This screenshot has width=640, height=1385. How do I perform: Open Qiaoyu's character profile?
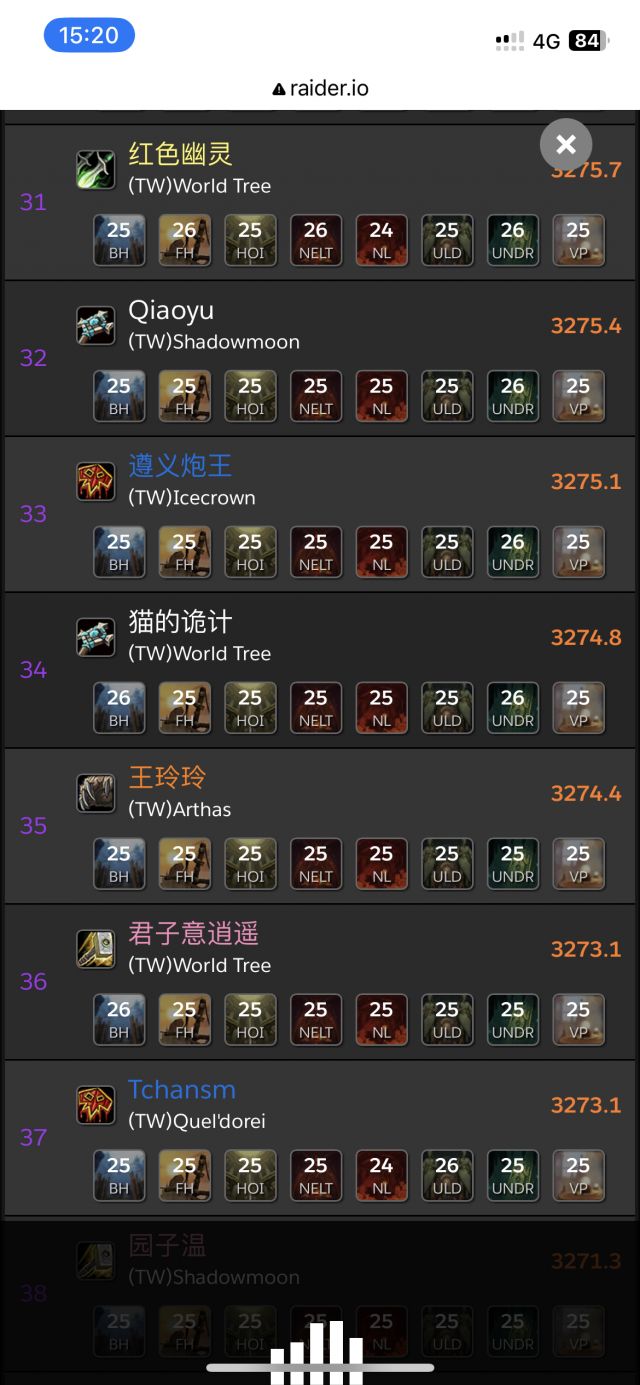coord(171,311)
